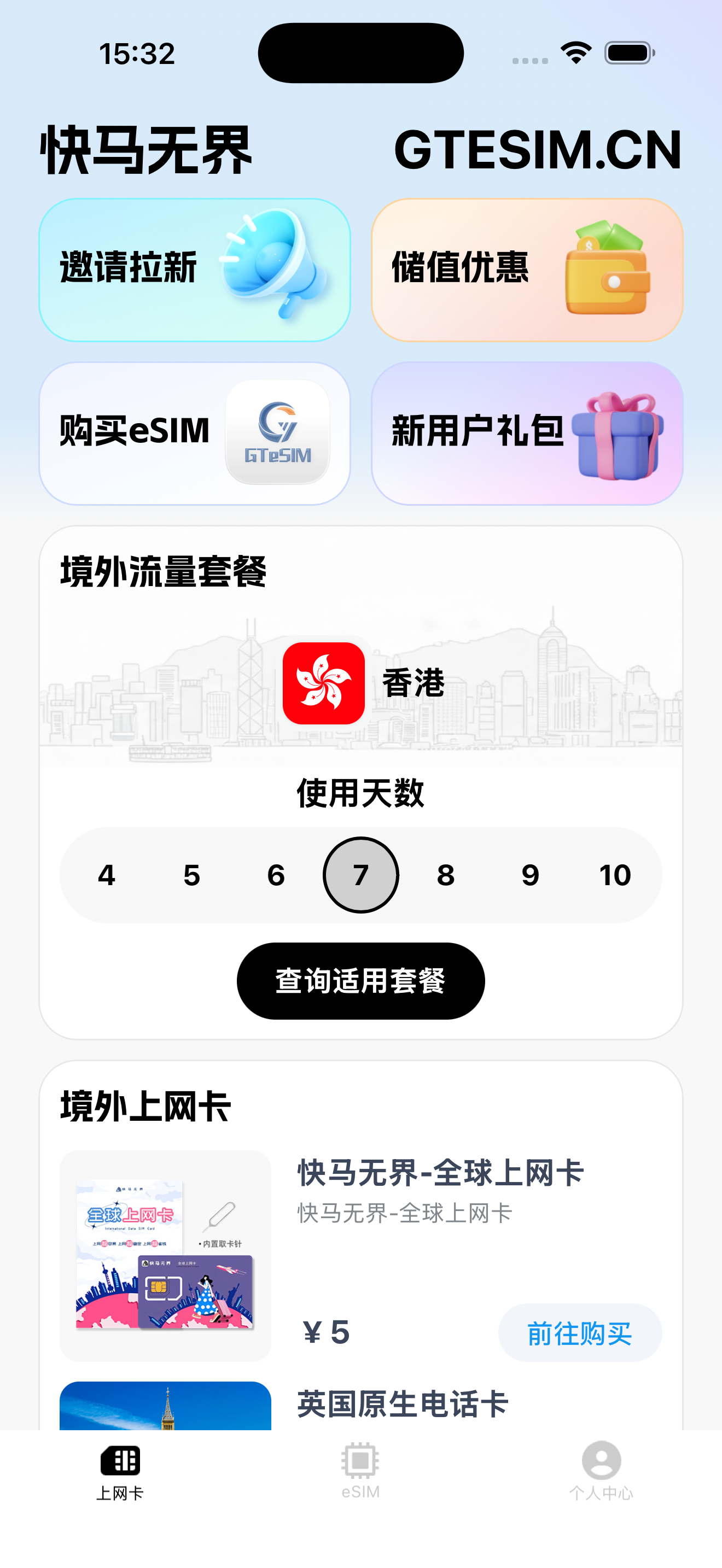
Task: Set usage days to 10
Action: coord(615,875)
